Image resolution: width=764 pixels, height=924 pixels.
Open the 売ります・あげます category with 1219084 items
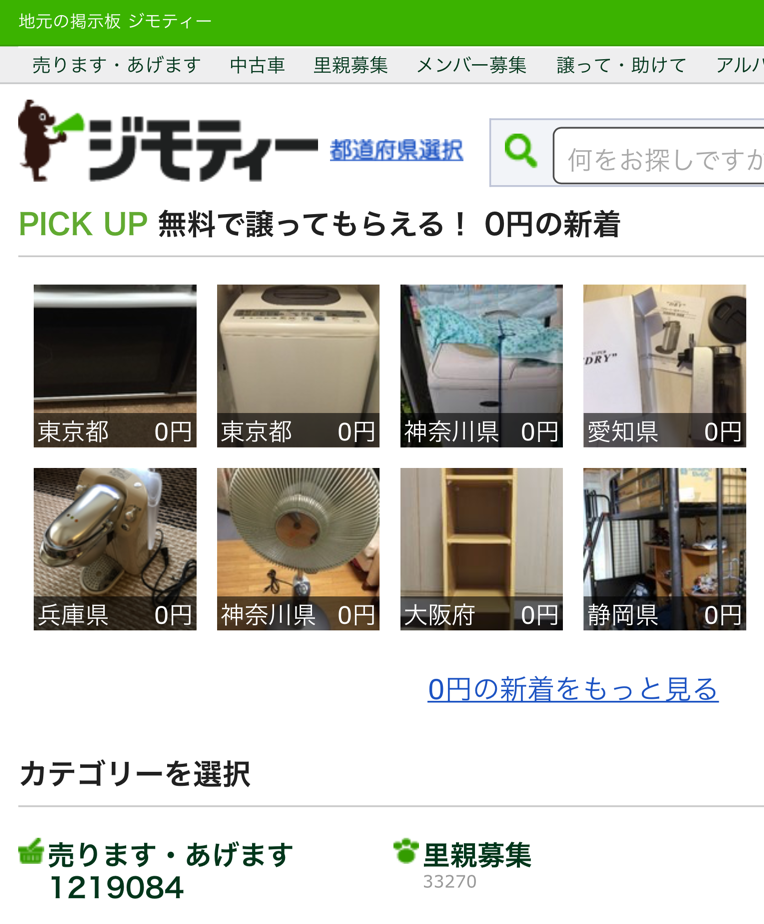tap(170, 856)
